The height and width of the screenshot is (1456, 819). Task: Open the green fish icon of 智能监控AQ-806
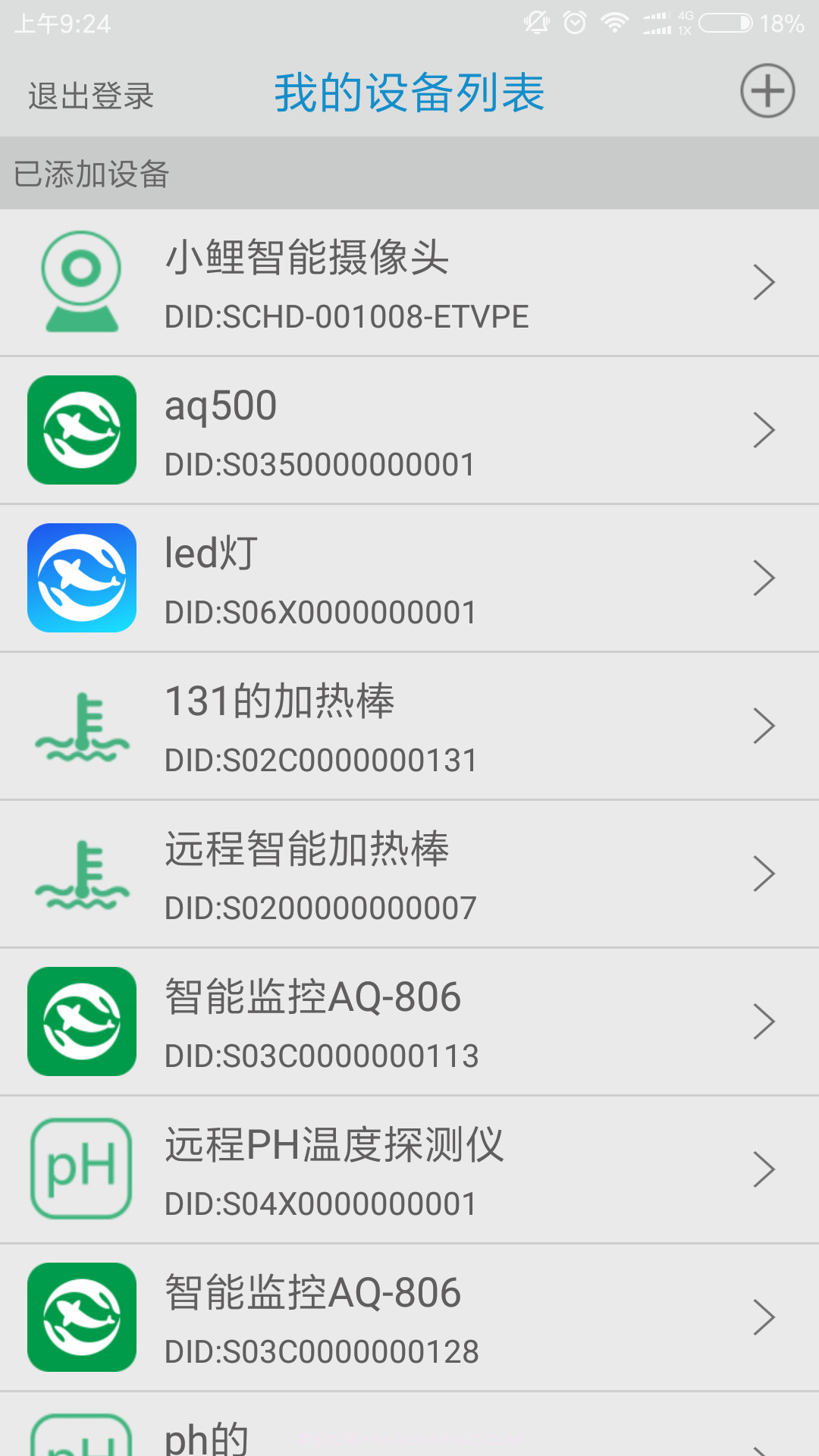pyautogui.click(x=81, y=1021)
